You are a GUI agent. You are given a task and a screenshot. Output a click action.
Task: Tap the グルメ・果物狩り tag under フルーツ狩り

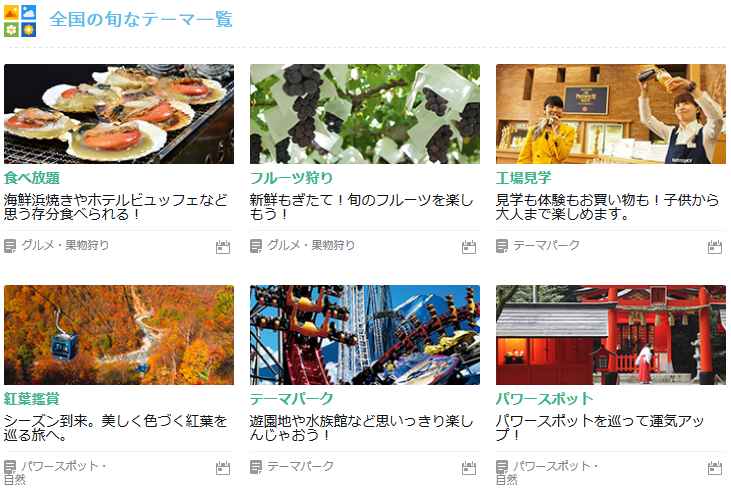(311, 245)
